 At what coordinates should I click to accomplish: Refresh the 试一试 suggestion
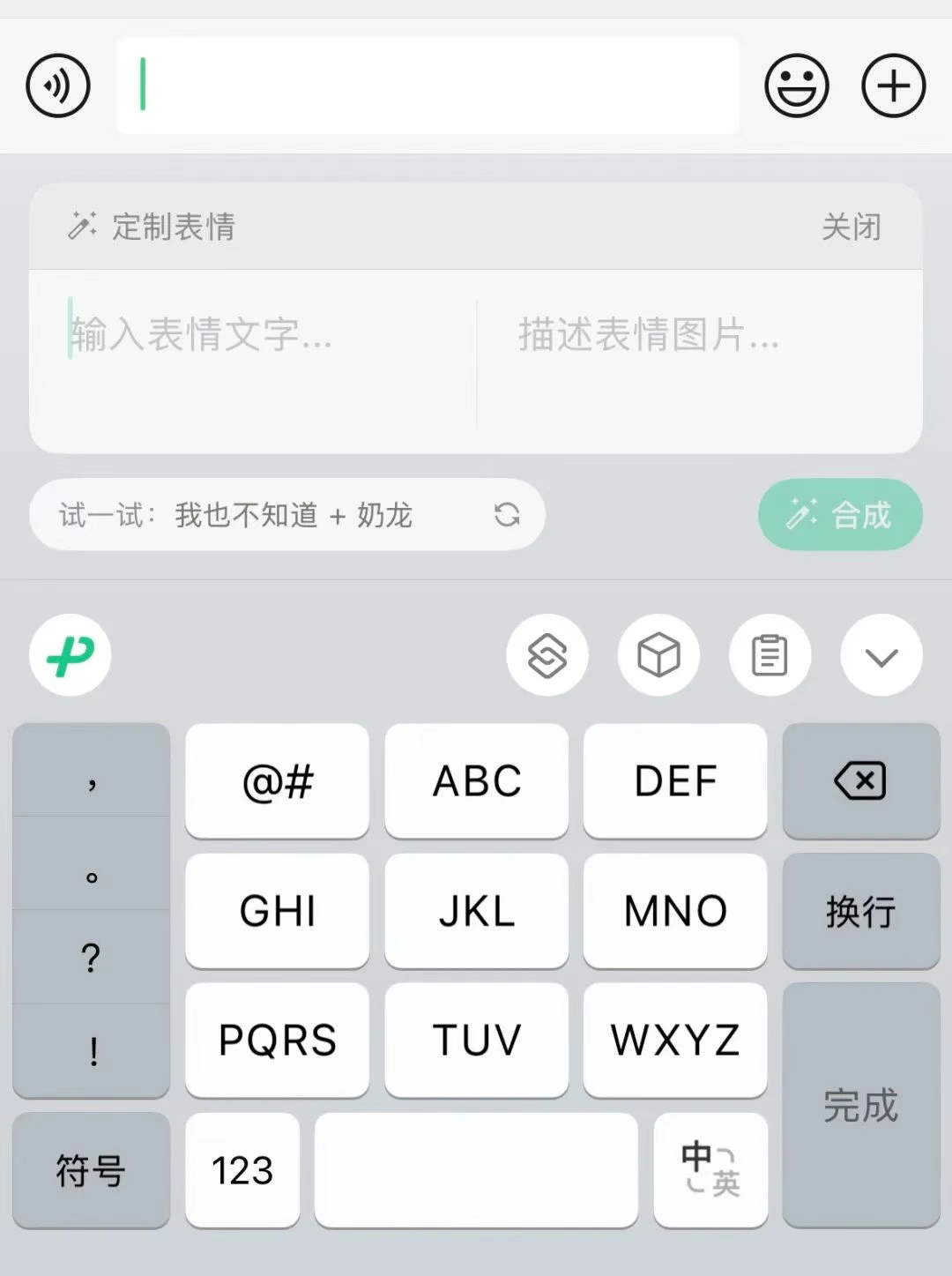pos(507,515)
